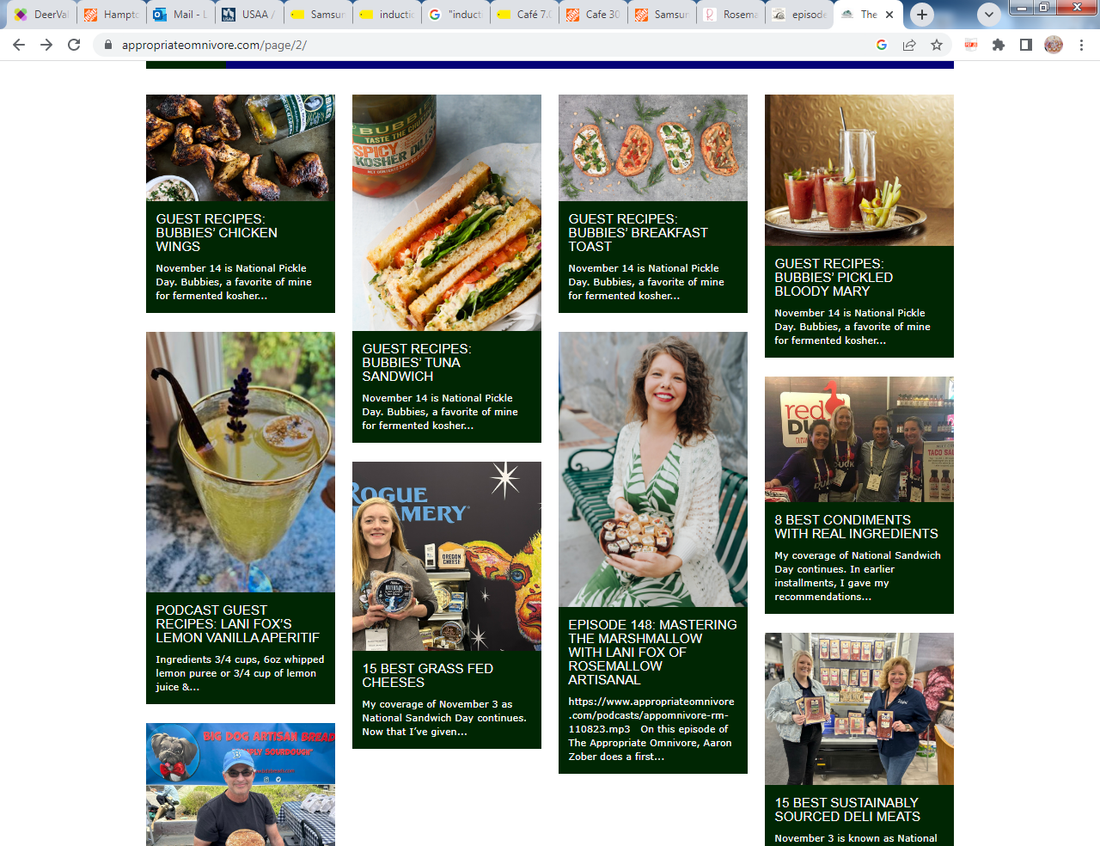Reload the current page

[x=74, y=45]
